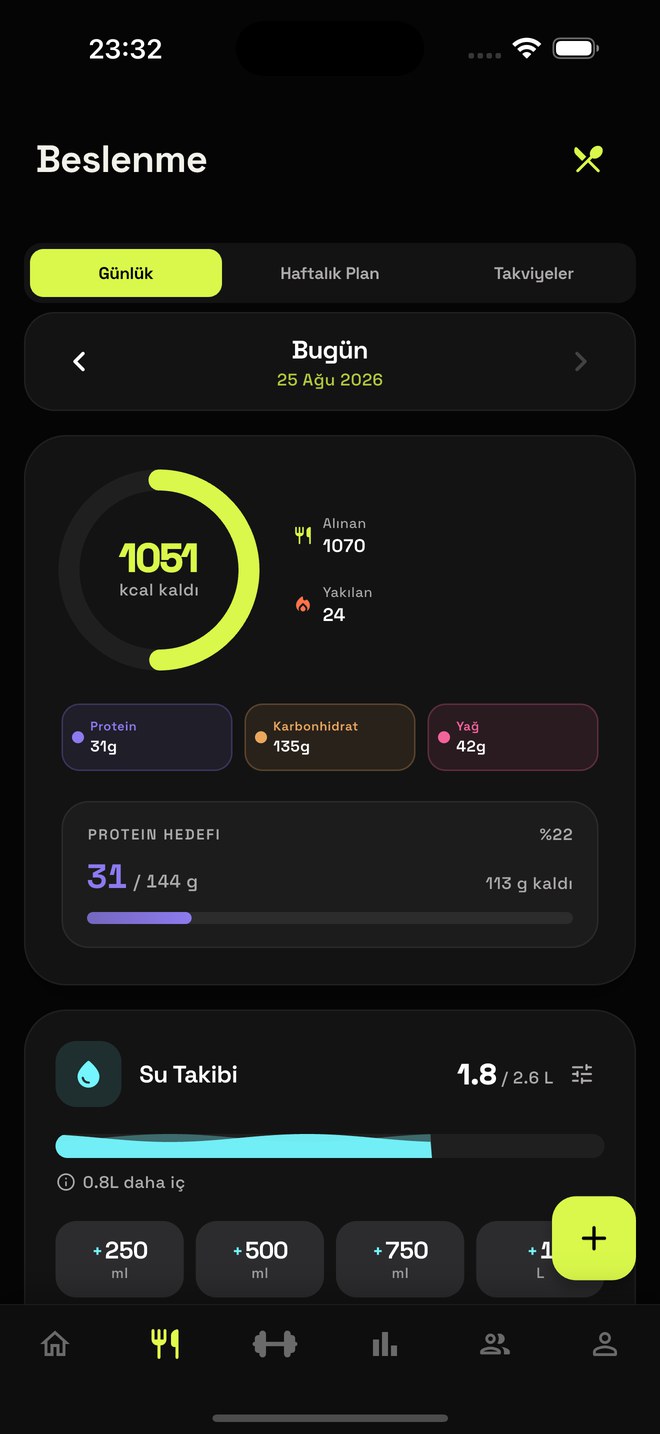Open the Yağ 42g macro chip
660x1434 pixels.
[513, 737]
